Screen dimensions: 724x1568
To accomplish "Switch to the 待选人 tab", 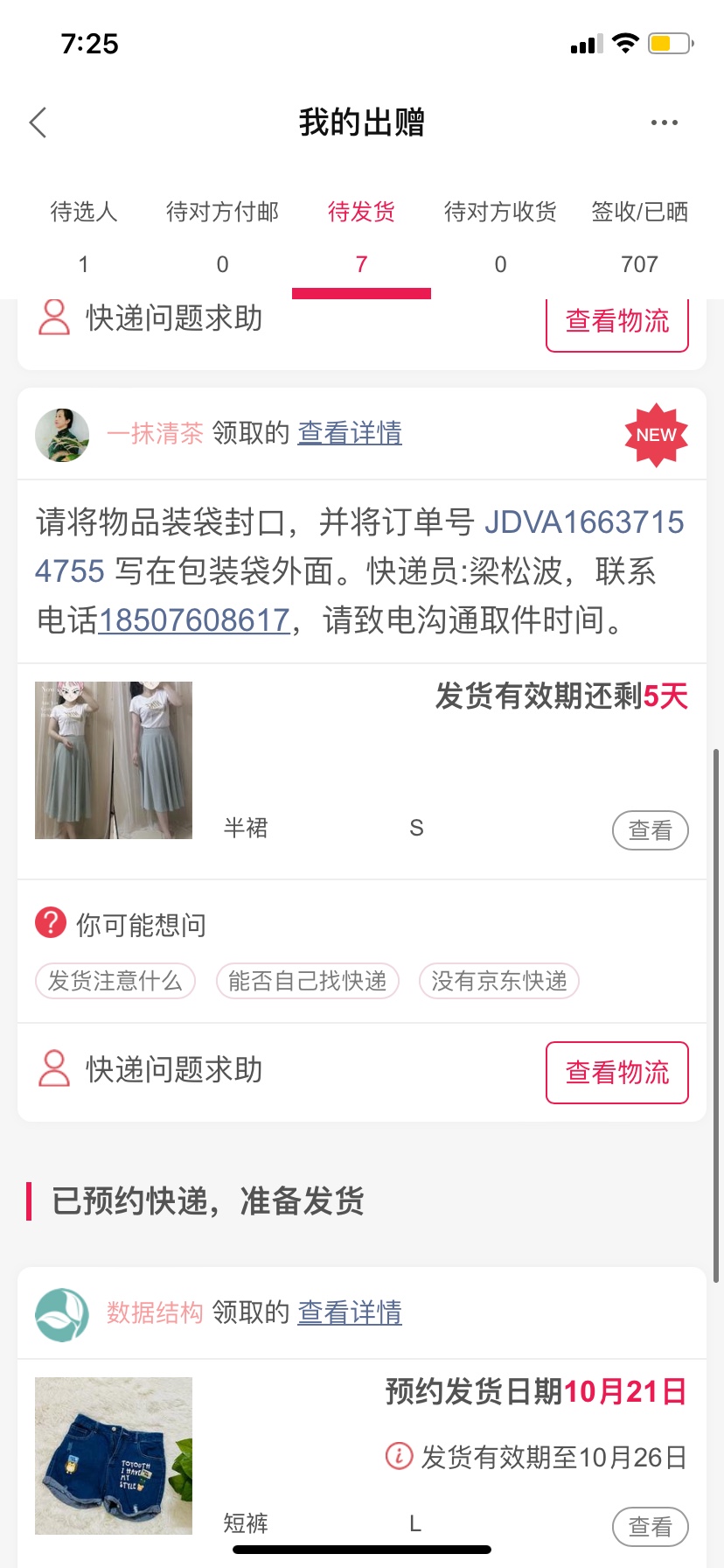I will [83, 234].
